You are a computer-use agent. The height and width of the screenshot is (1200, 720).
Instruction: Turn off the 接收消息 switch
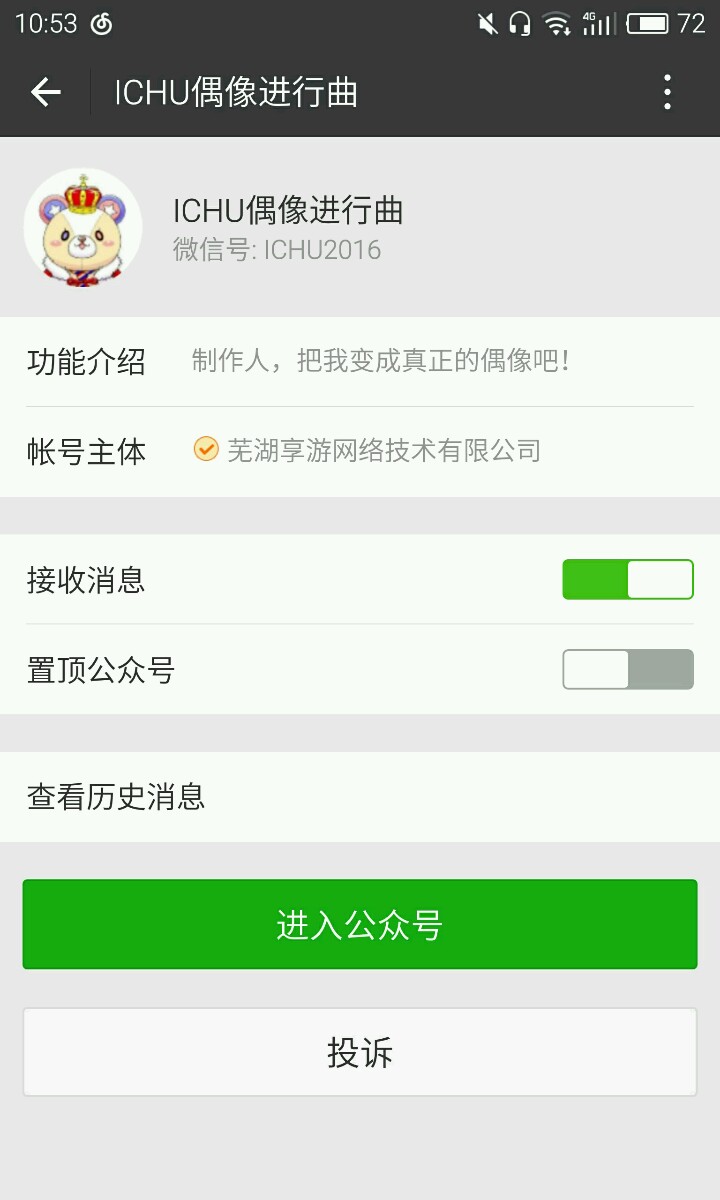coord(628,579)
